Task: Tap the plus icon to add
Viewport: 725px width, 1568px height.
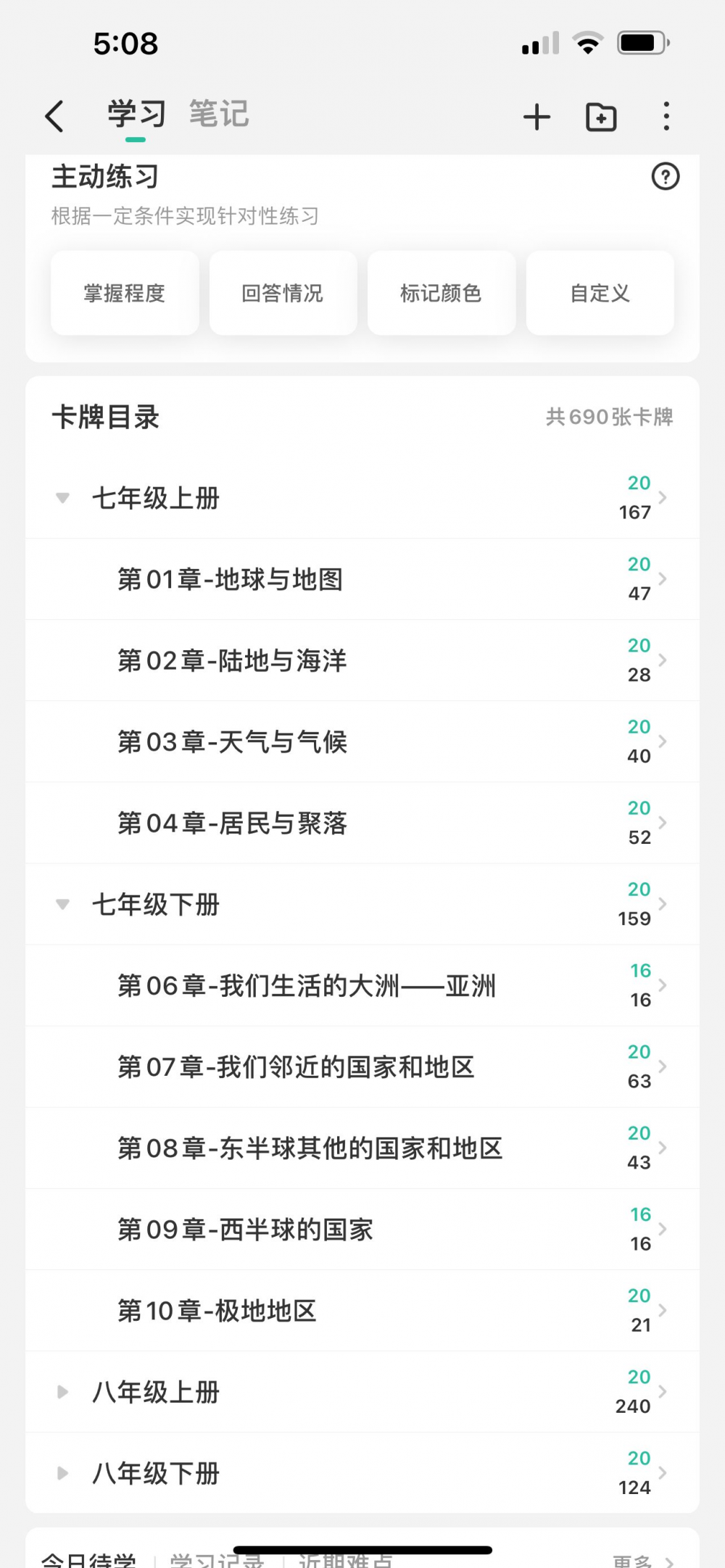Action: coord(536,117)
